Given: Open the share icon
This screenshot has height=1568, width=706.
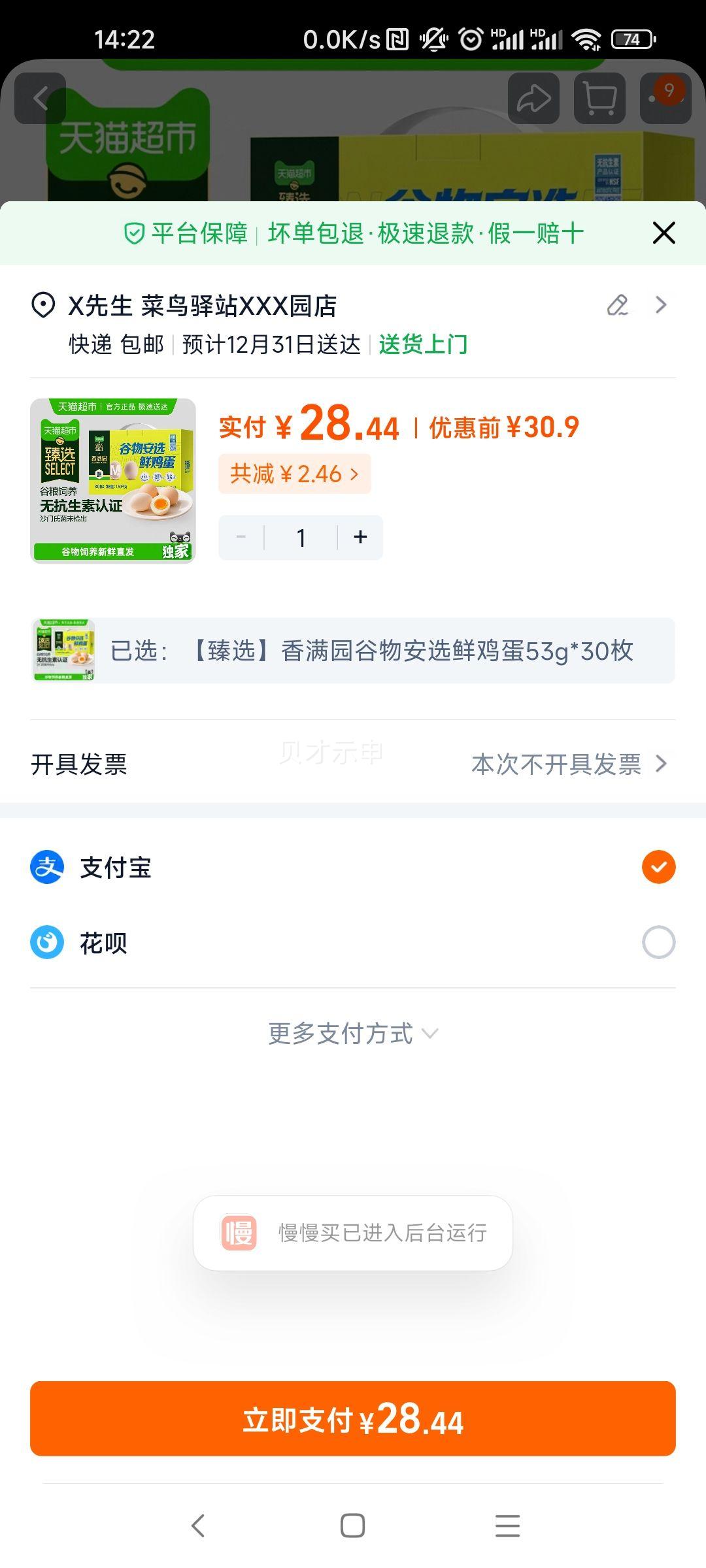Looking at the screenshot, I should (x=535, y=99).
